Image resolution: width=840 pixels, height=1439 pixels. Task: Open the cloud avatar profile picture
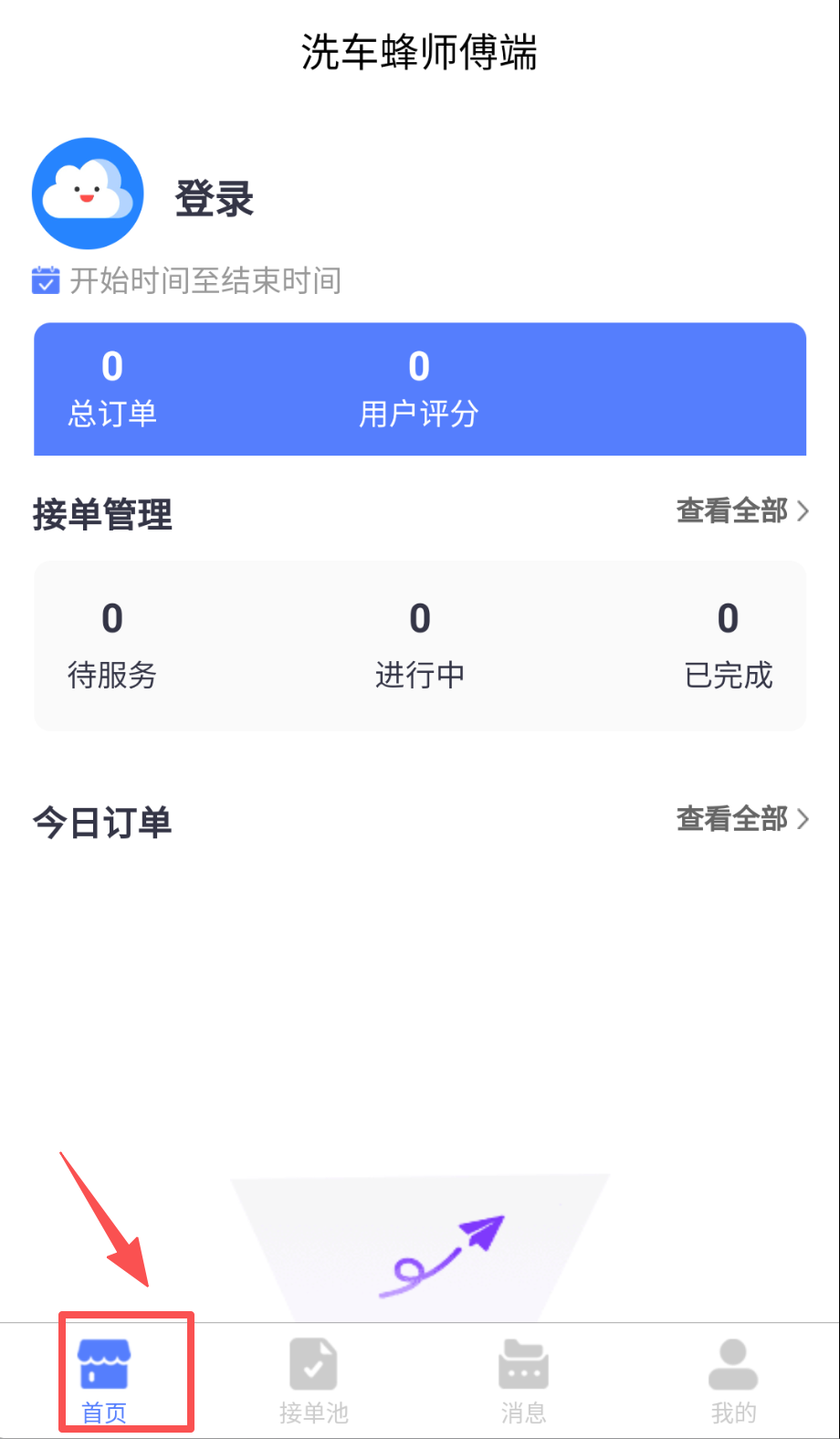click(x=88, y=194)
